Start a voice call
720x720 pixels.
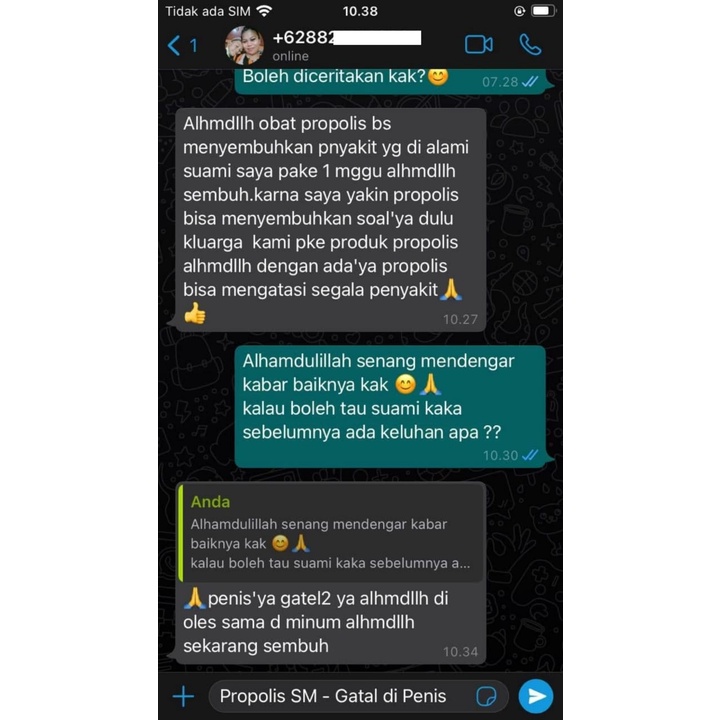click(x=530, y=45)
